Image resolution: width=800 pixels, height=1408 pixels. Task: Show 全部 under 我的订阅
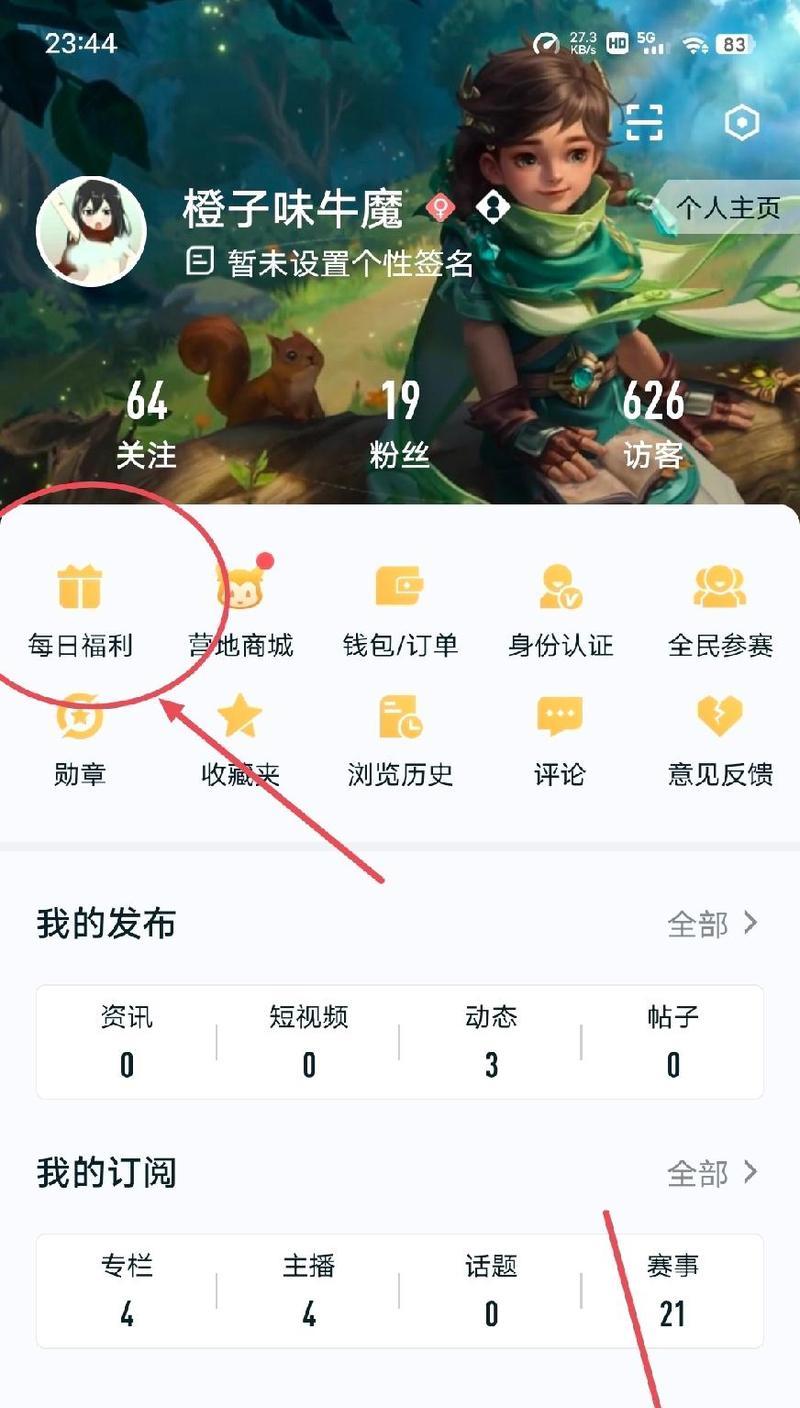coord(712,1173)
